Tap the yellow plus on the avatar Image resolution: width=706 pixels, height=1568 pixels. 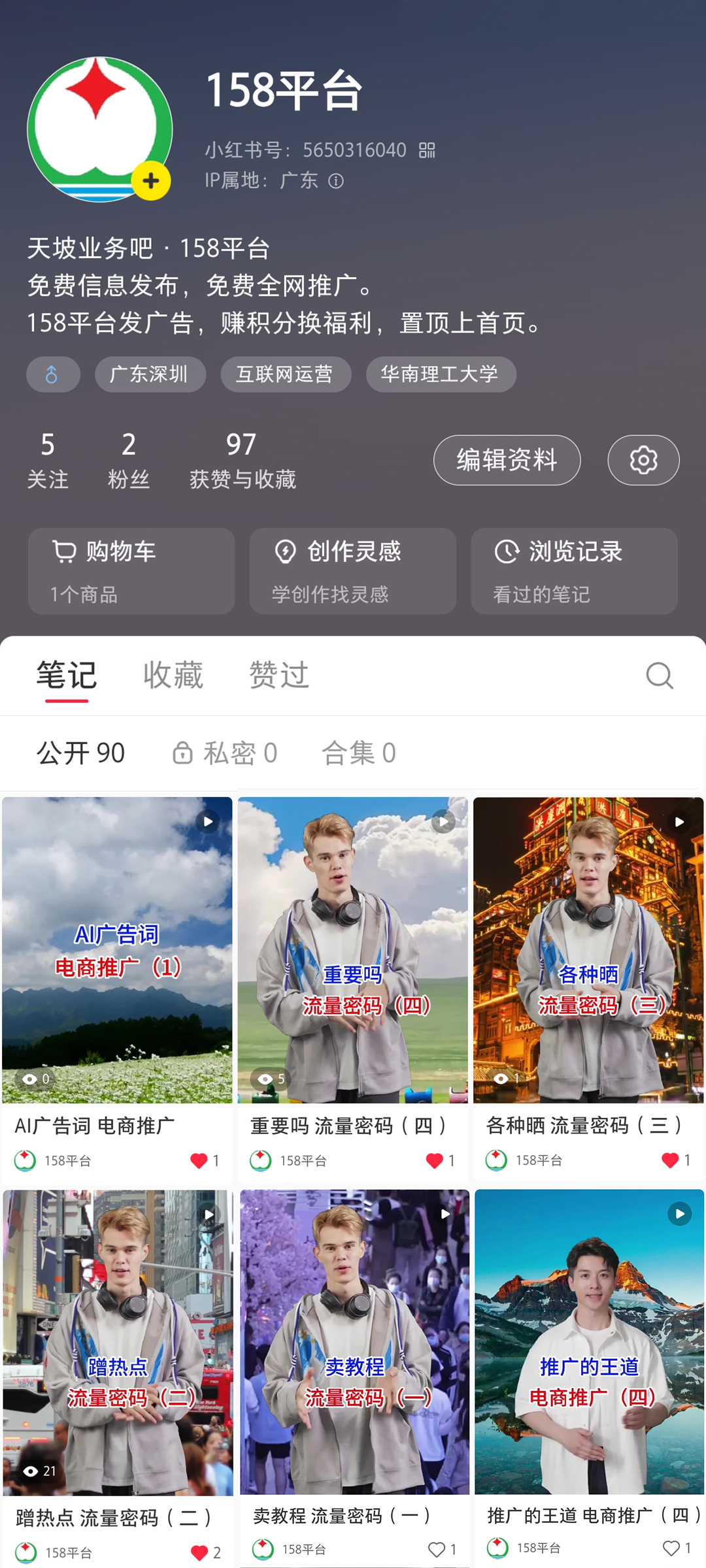pos(151,181)
